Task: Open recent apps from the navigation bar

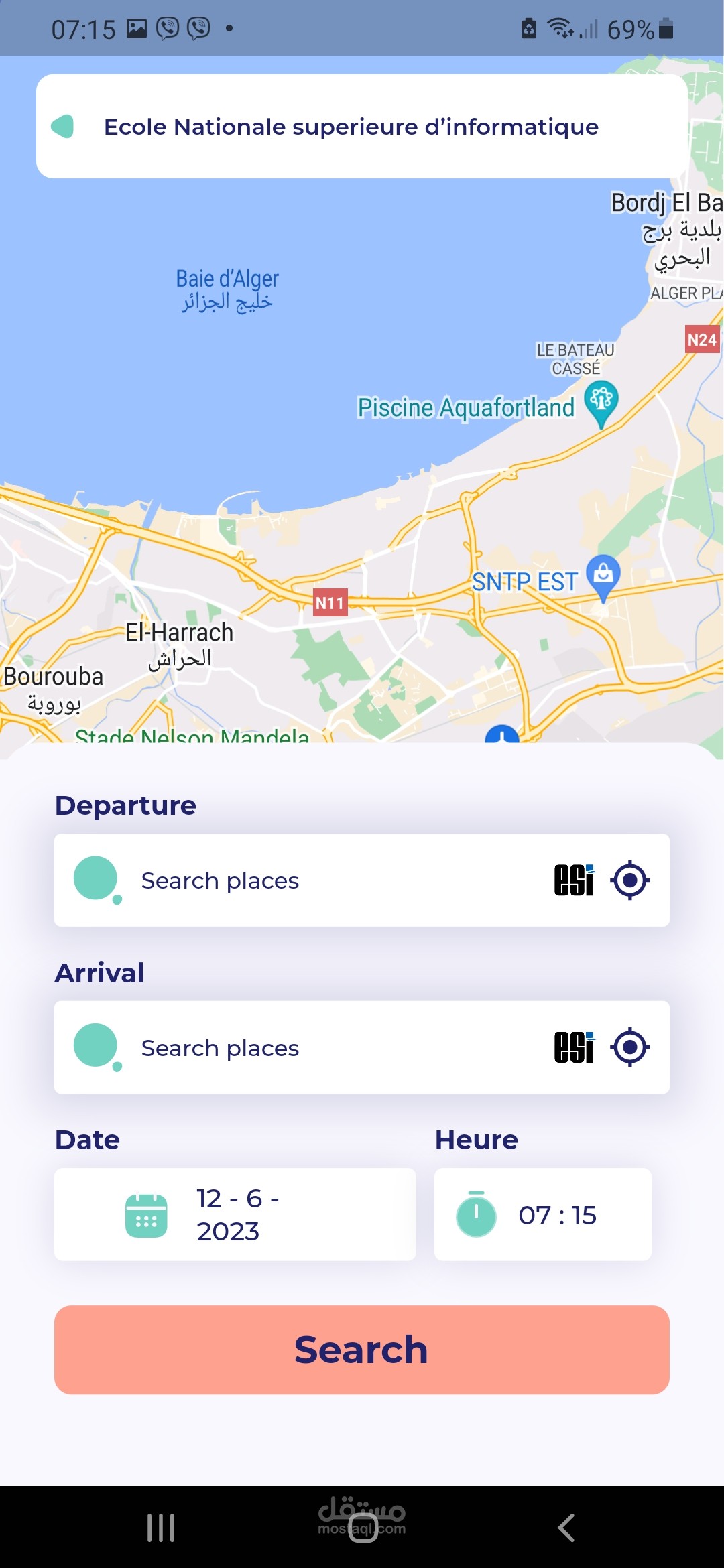Action: 161,1528
